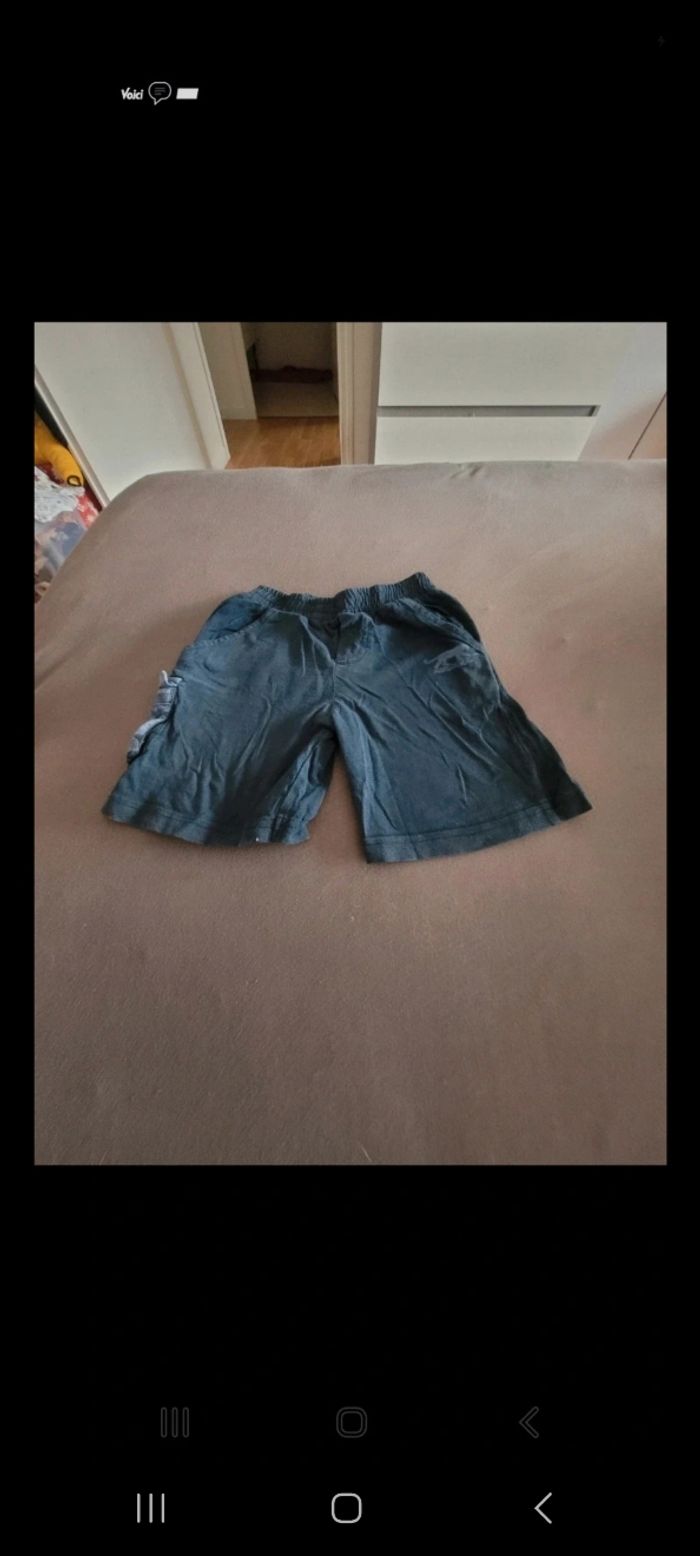Viewport: 700px width, 1556px height.
Task: Open the recent apps overview
Action: point(151,1507)
